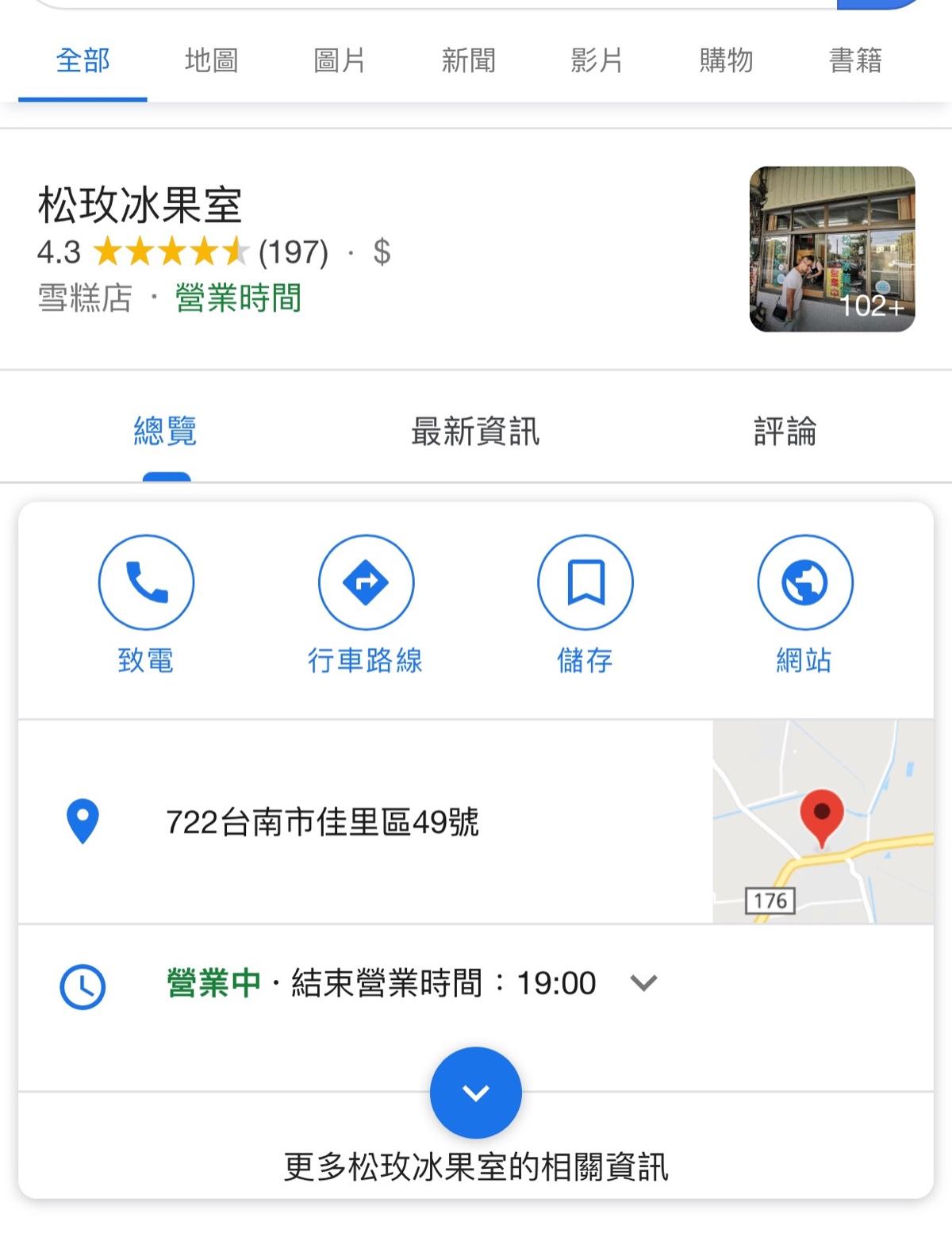
Task: Call the shop with 致電
Action: (x=146, y=605)
